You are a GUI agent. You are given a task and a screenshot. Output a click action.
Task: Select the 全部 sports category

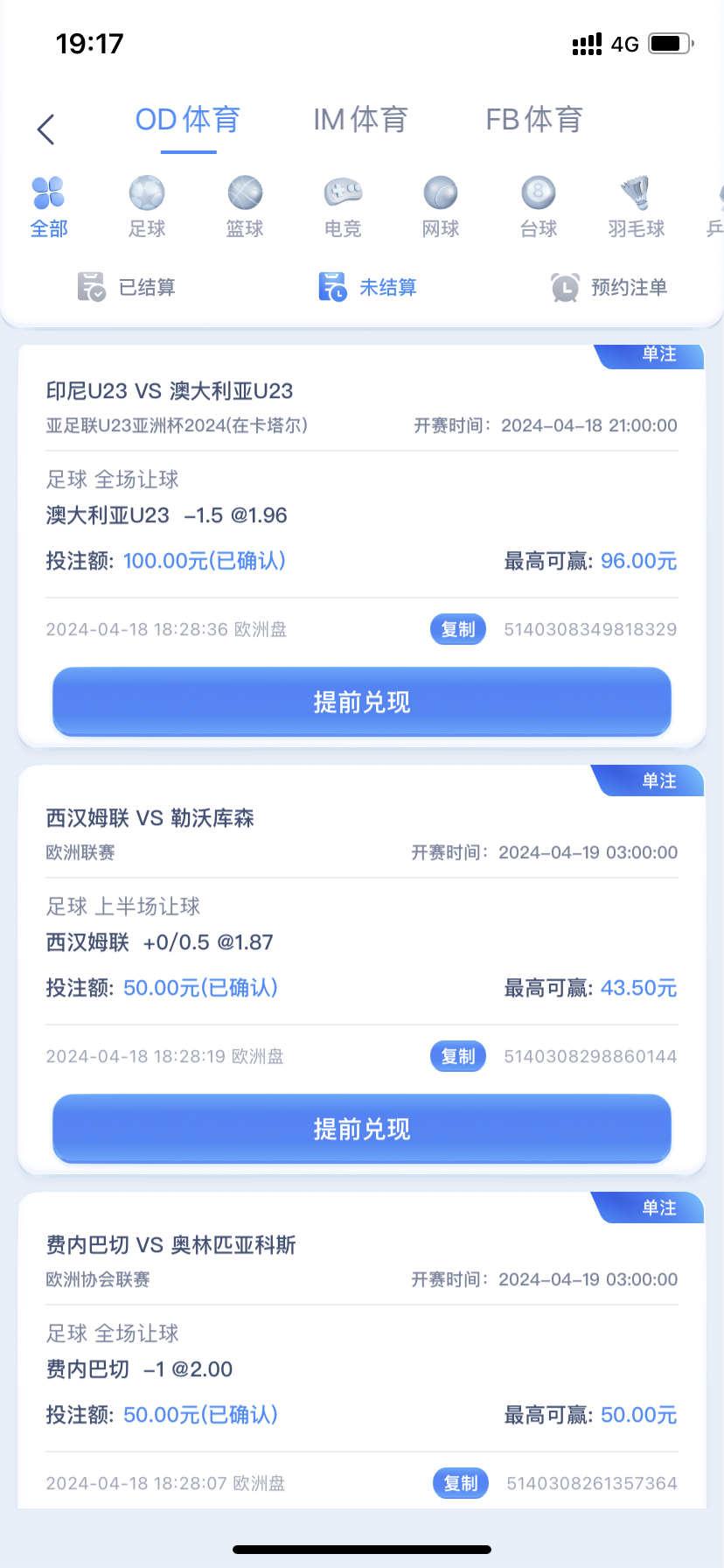[49, 206]
